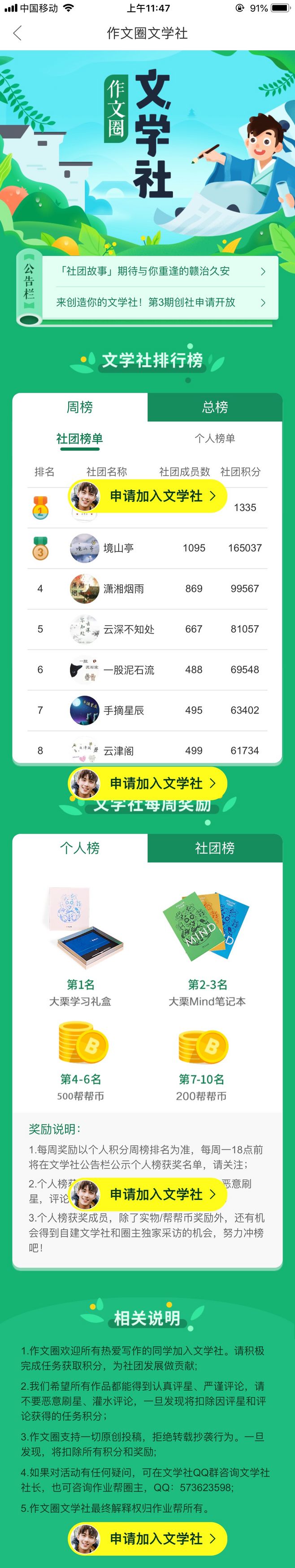View the 手摘星辰 club
The height and width of the screenshot is (1568, 295).
click(x=147, y=710)
